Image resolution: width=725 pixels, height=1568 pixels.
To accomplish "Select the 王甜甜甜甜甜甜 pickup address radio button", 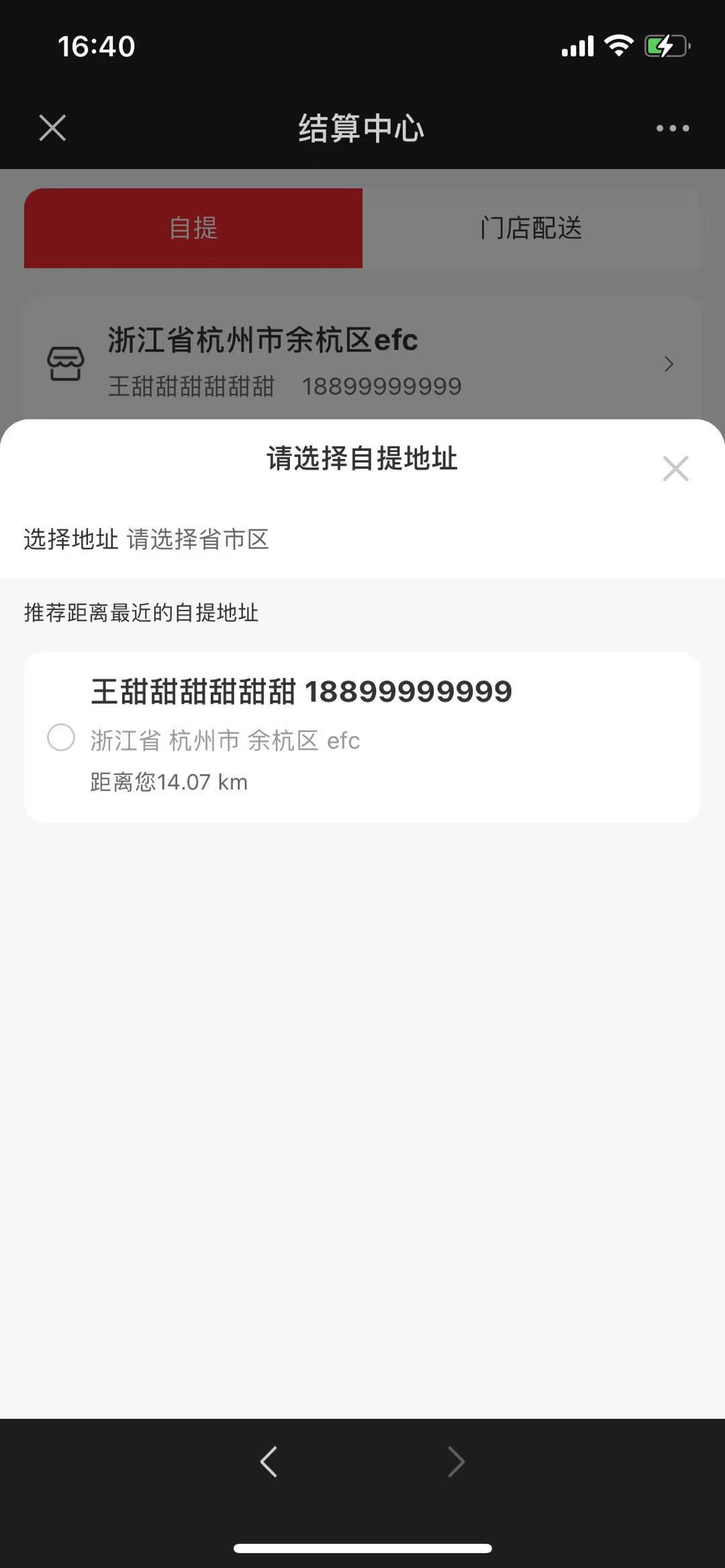I will point(61,738).
